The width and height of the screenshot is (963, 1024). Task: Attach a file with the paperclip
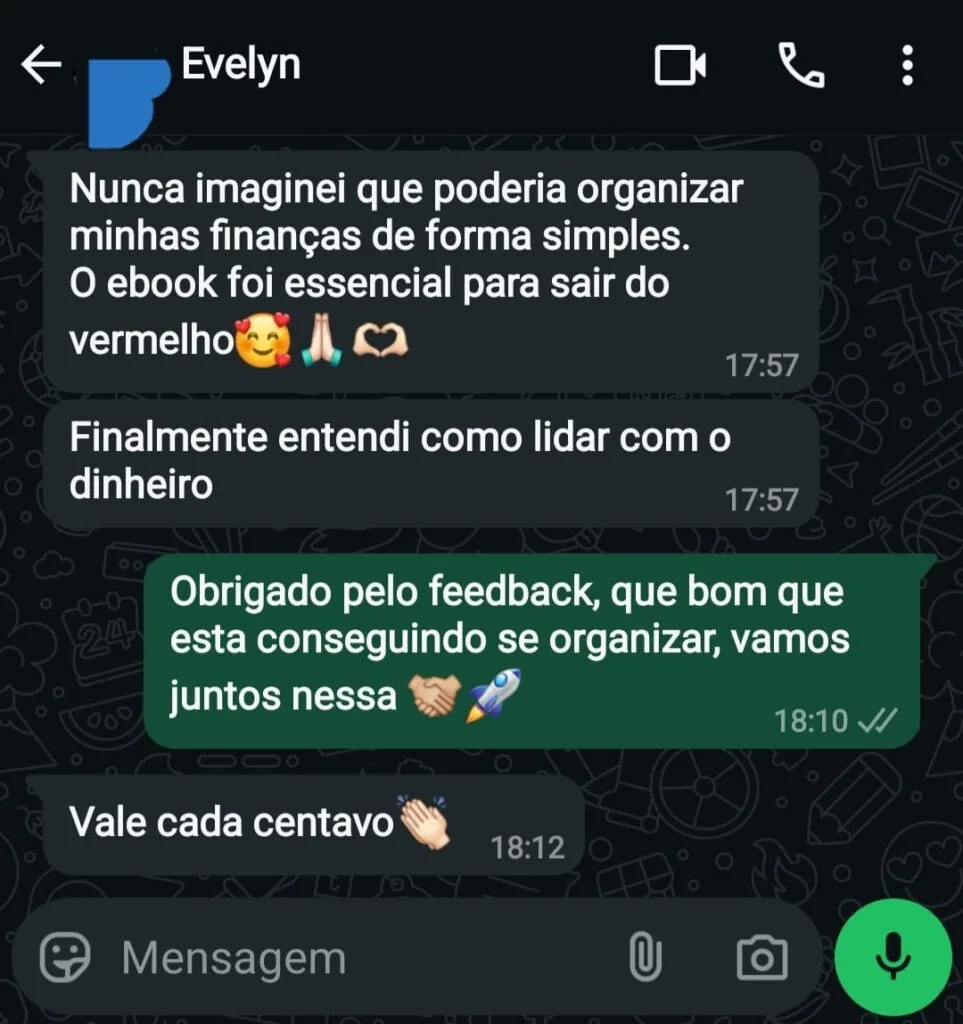pyautogui.click(x=645, y=959)
